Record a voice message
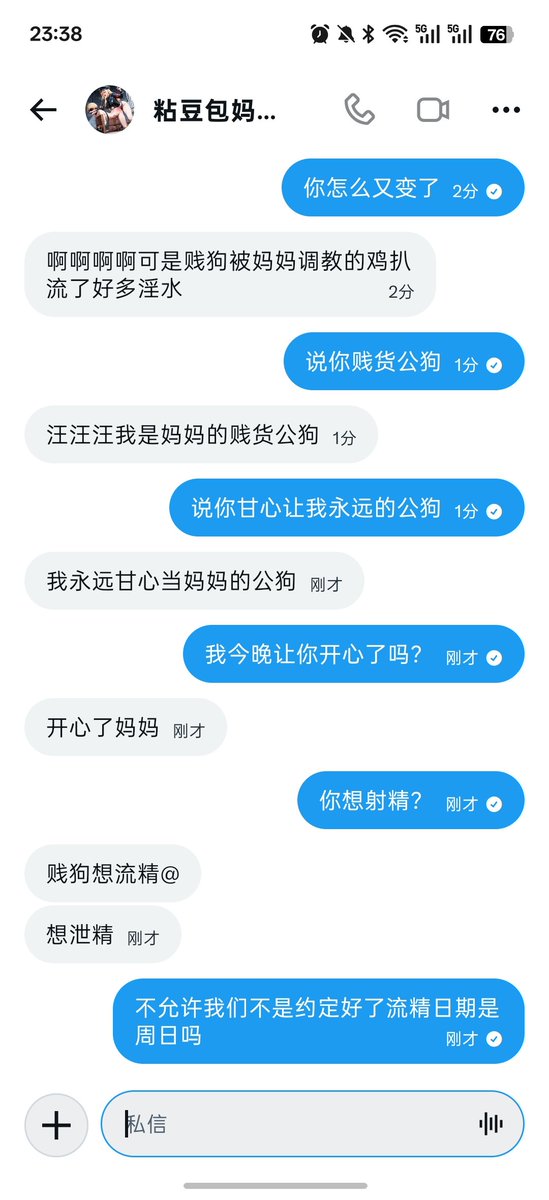Viewport: 549px width, 1200px height. tap(491, 1125)
